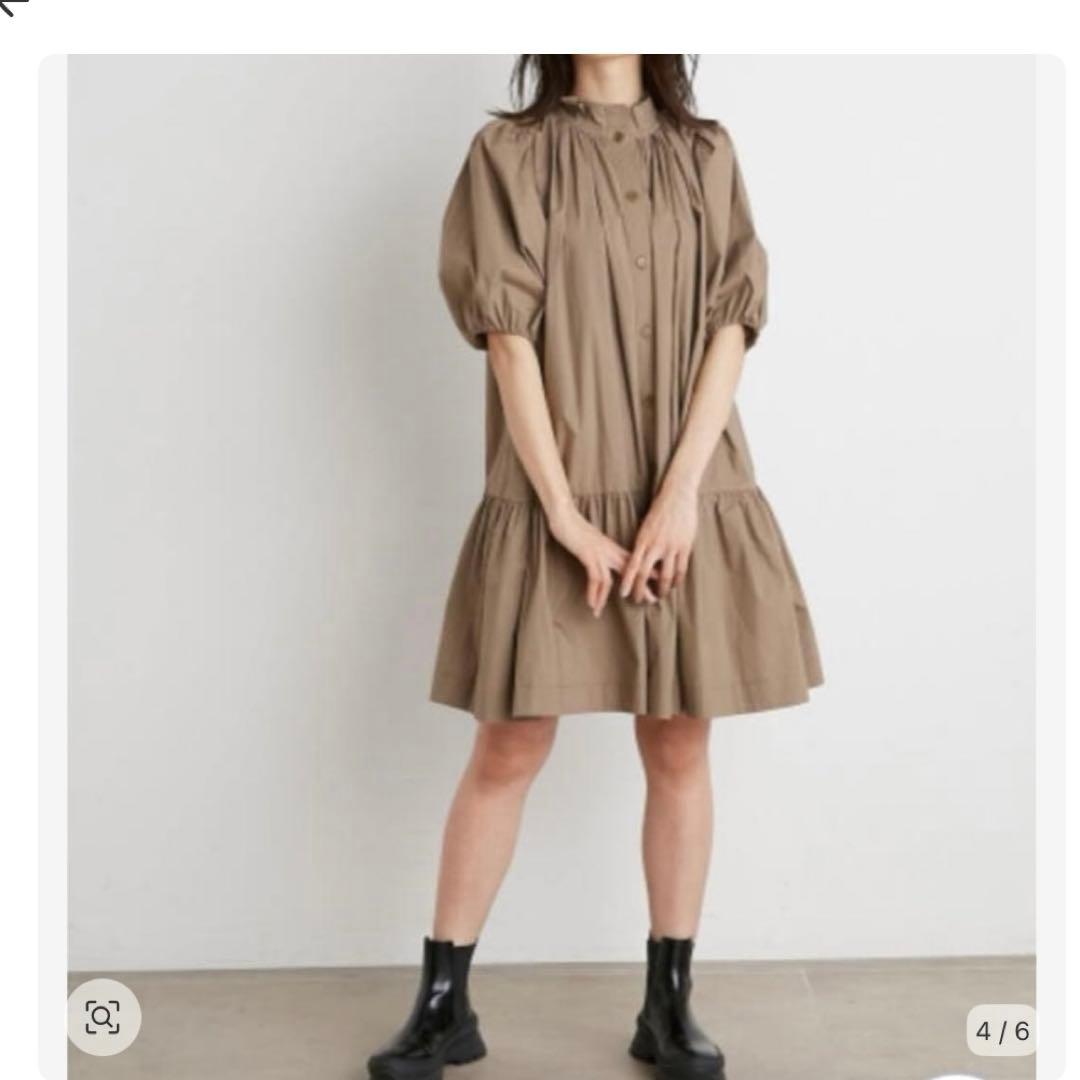Open the brown dress product photo
The height and width of the screenshot is (1080, 1080).
coord(551,566)
